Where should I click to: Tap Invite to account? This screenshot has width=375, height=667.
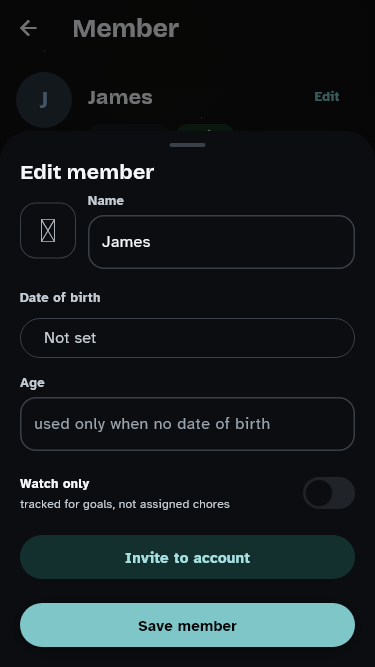187,557
